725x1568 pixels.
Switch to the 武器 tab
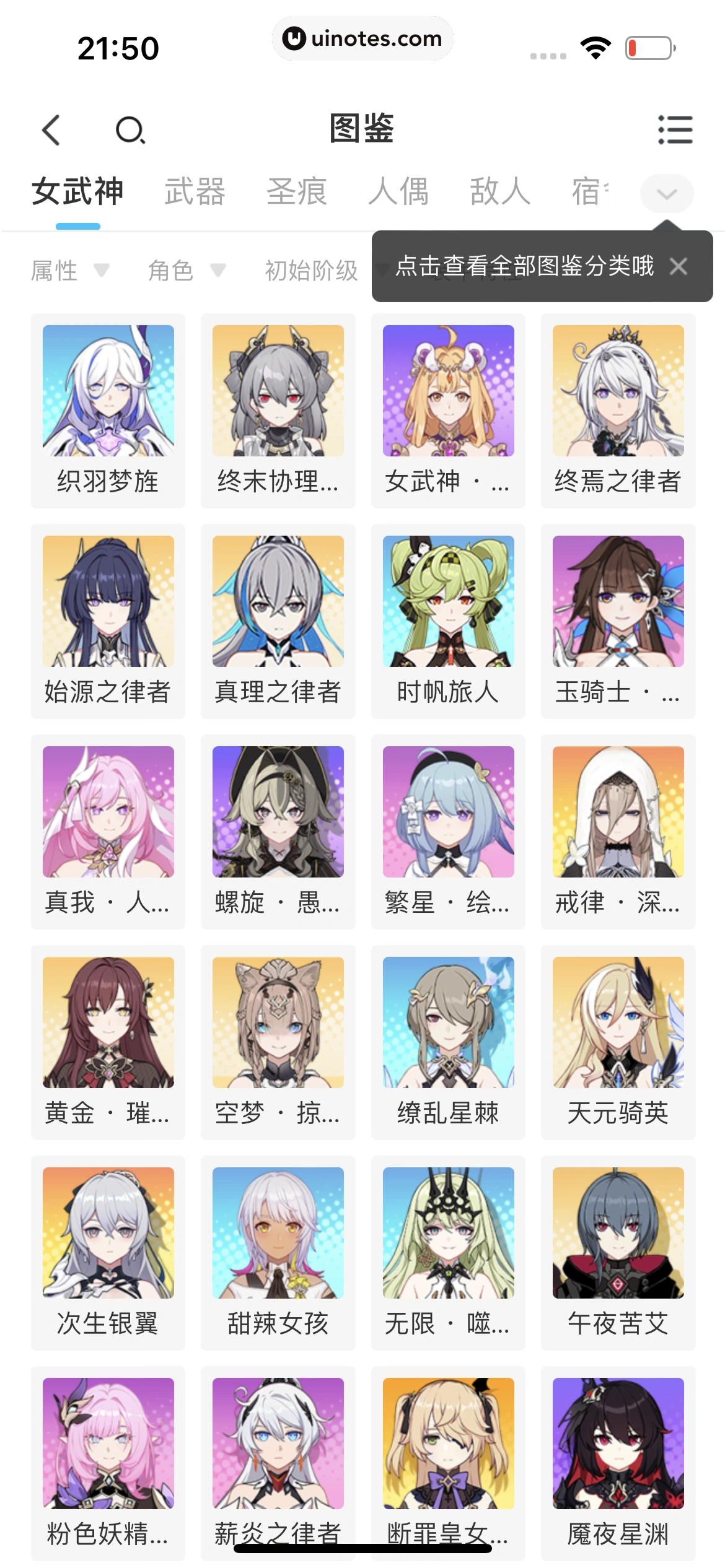[x=195, y=191]
